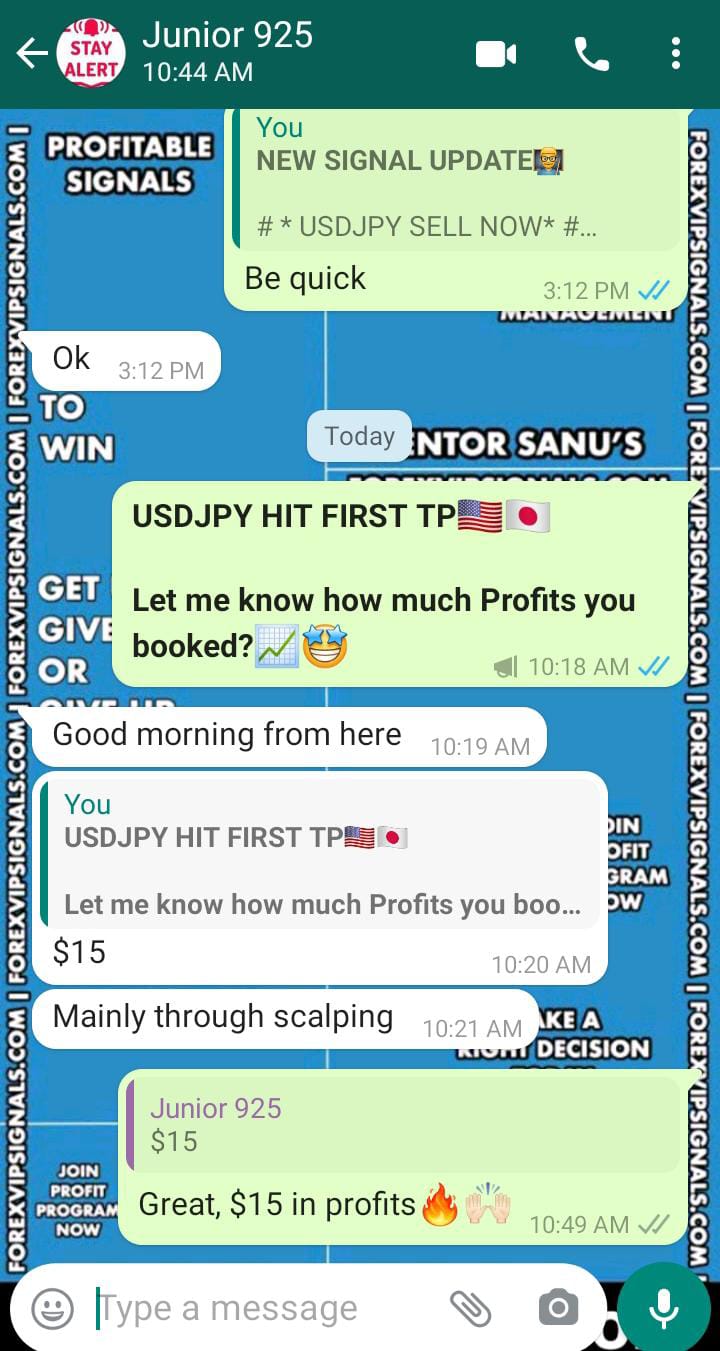Open Junior 925 contact info
The height and width of the screenshot is (1351, 720).
click(227, 52)
